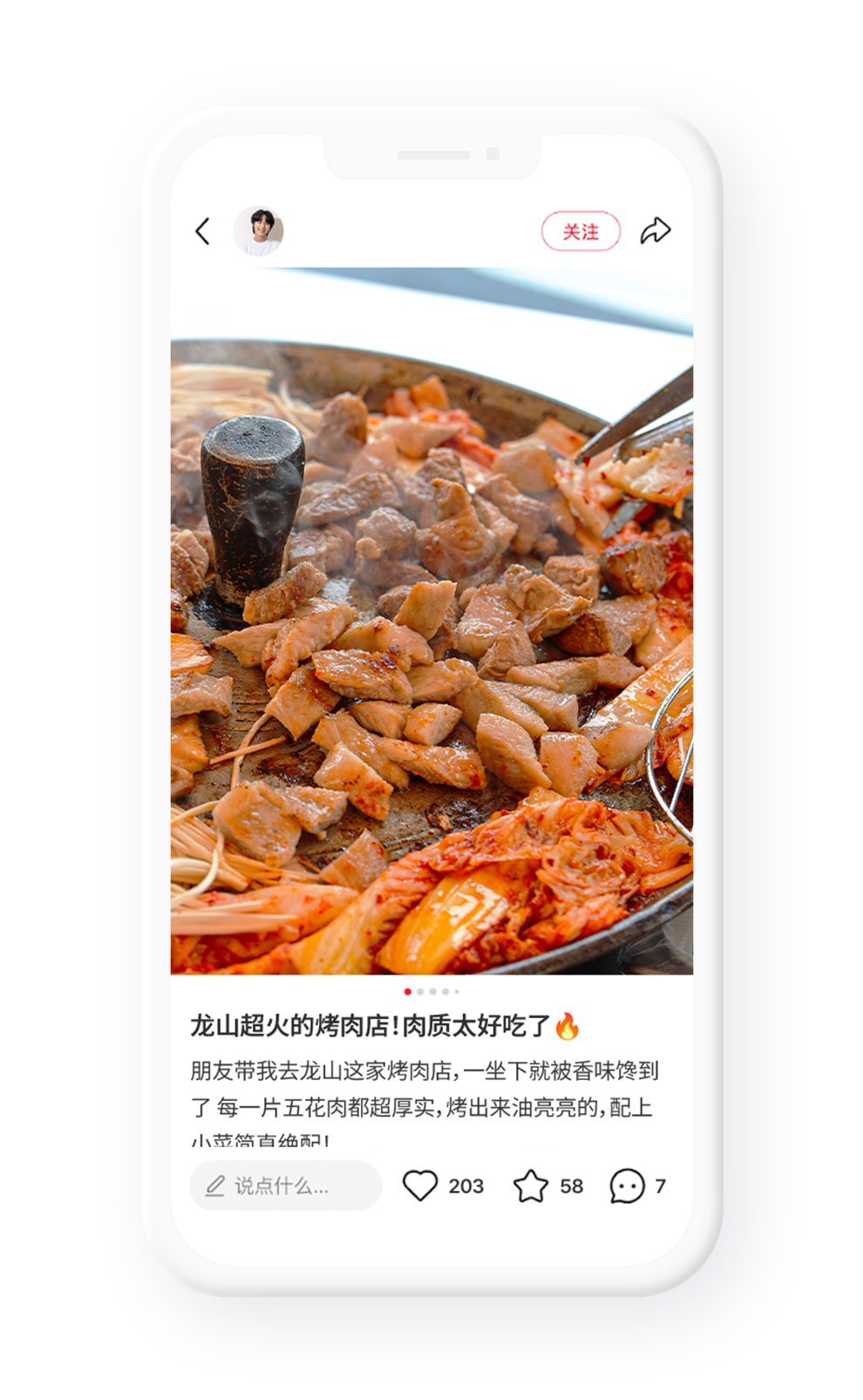Share this post
The height and width of the screenshot is (1400, 863).
click(656, 231)
